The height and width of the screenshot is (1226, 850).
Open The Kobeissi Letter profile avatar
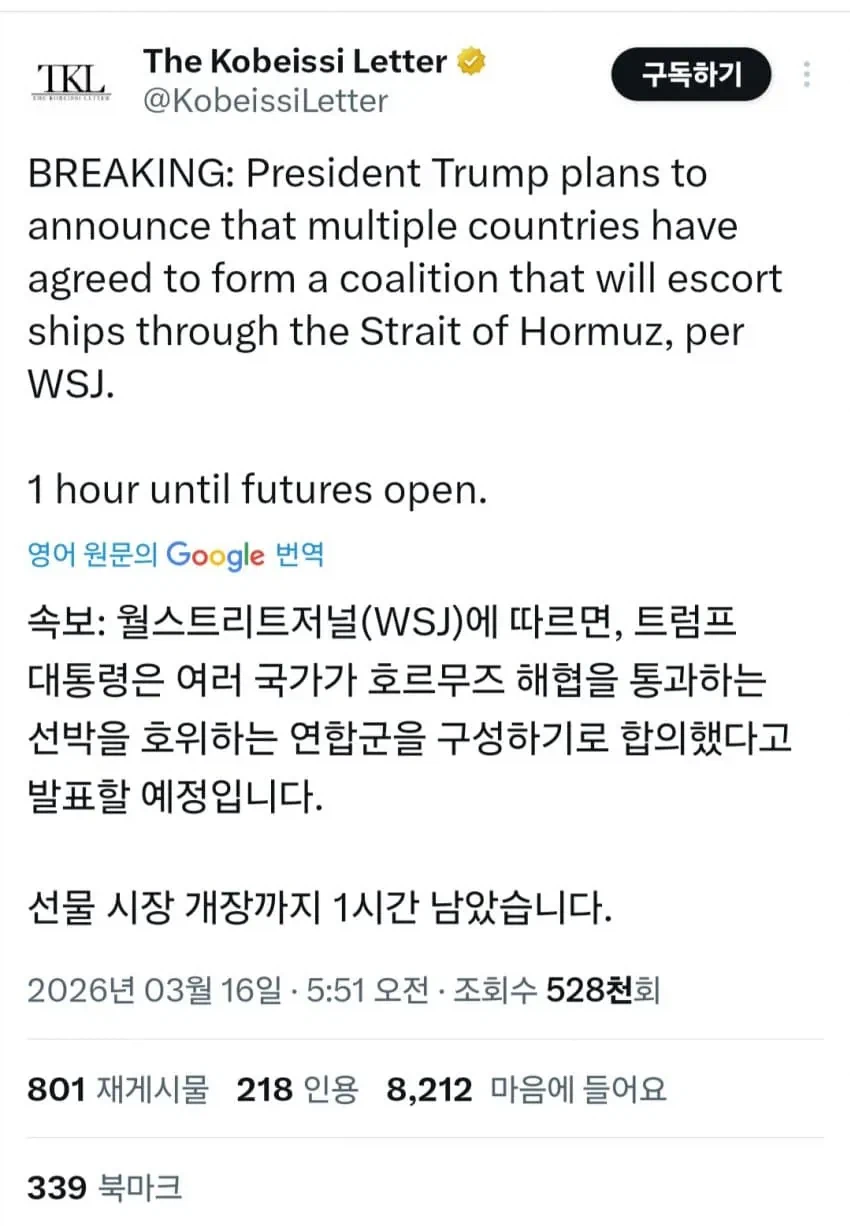click(73, 80)
